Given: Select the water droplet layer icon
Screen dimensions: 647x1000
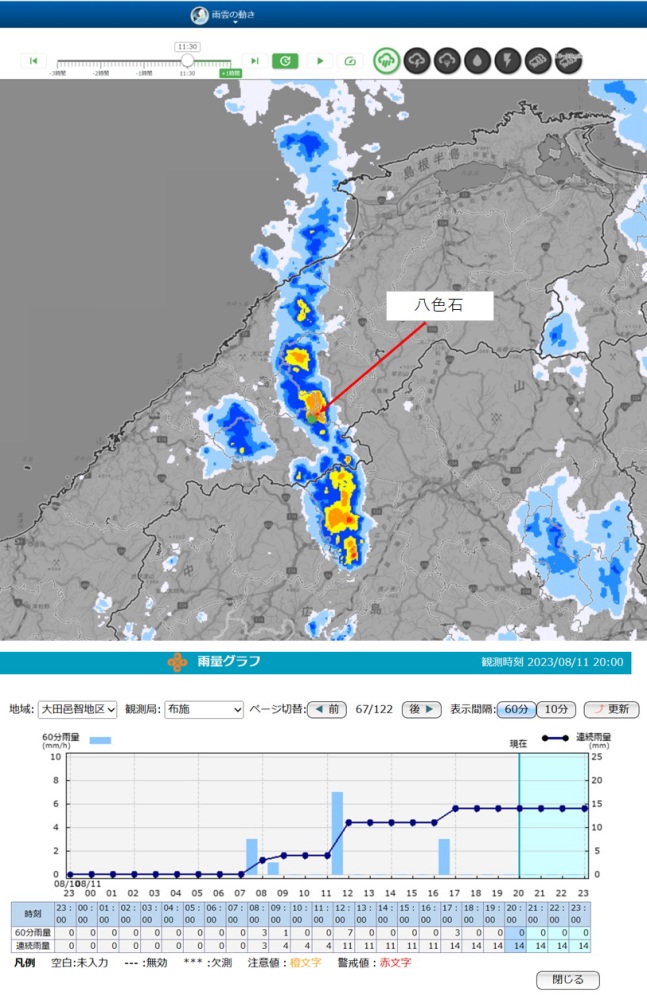Looking at the screenshot, I should 478,61.
